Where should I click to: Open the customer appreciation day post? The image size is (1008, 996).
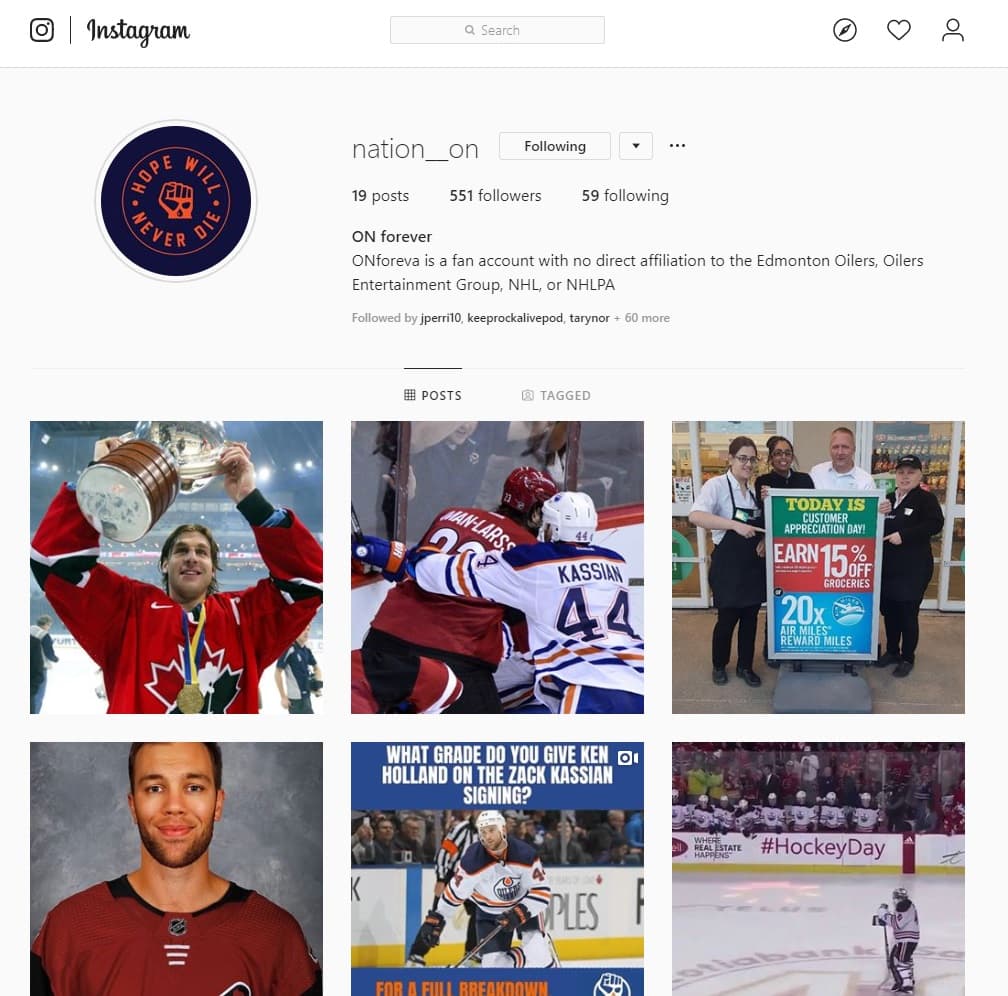pos(818,567)
